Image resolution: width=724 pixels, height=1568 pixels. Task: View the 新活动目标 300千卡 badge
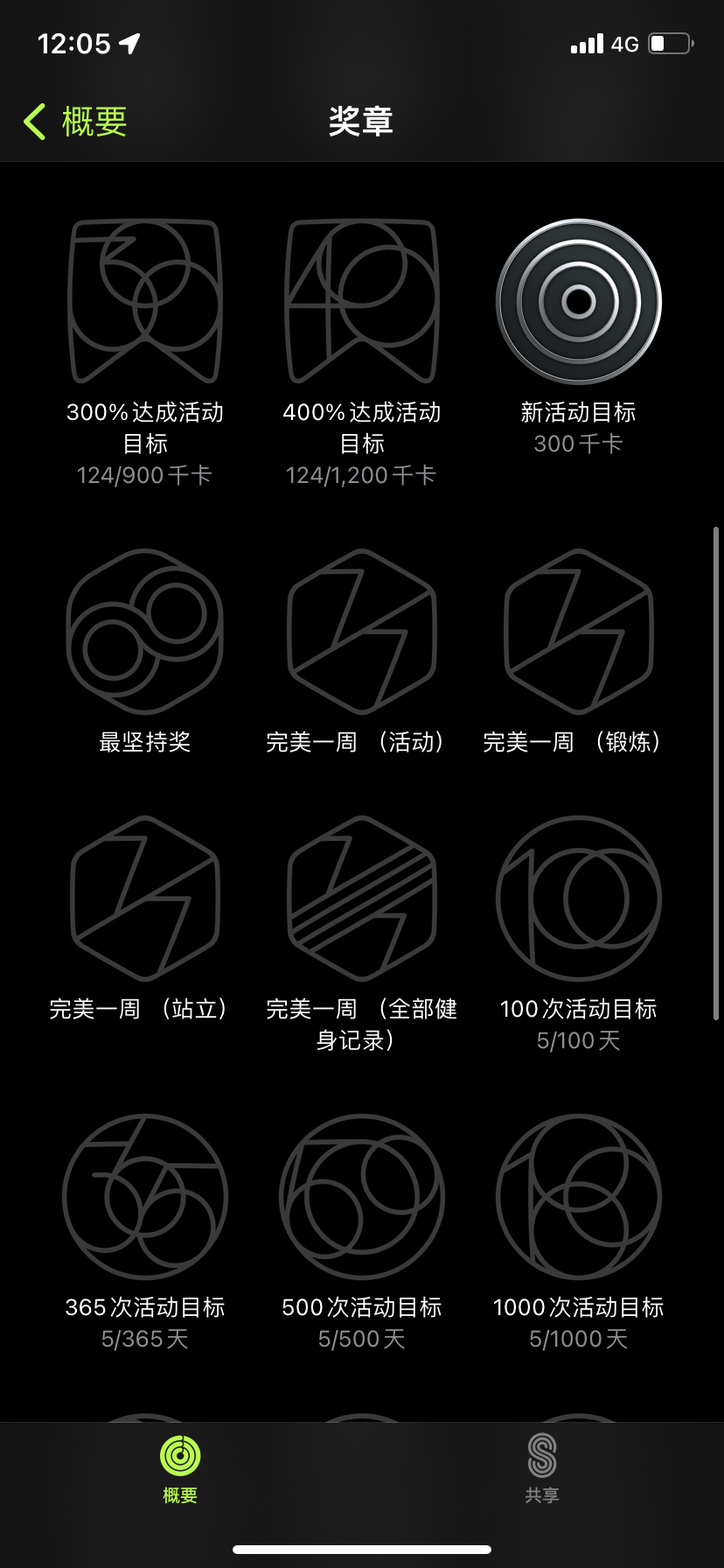coord(579,302)
